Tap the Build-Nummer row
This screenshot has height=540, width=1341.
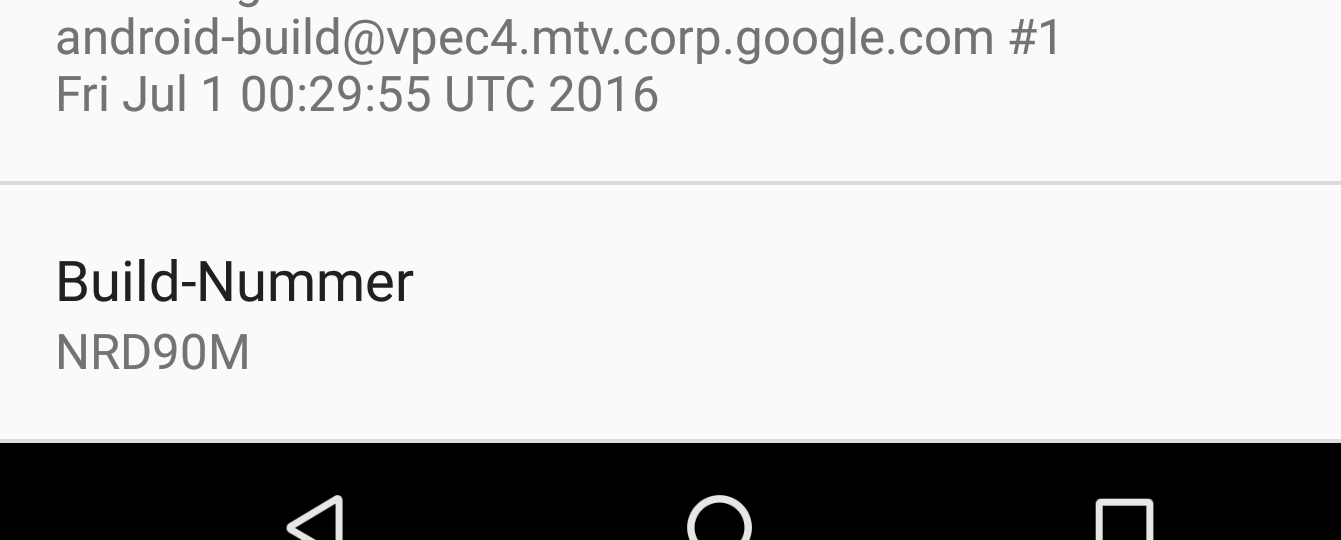click(670, 312)
